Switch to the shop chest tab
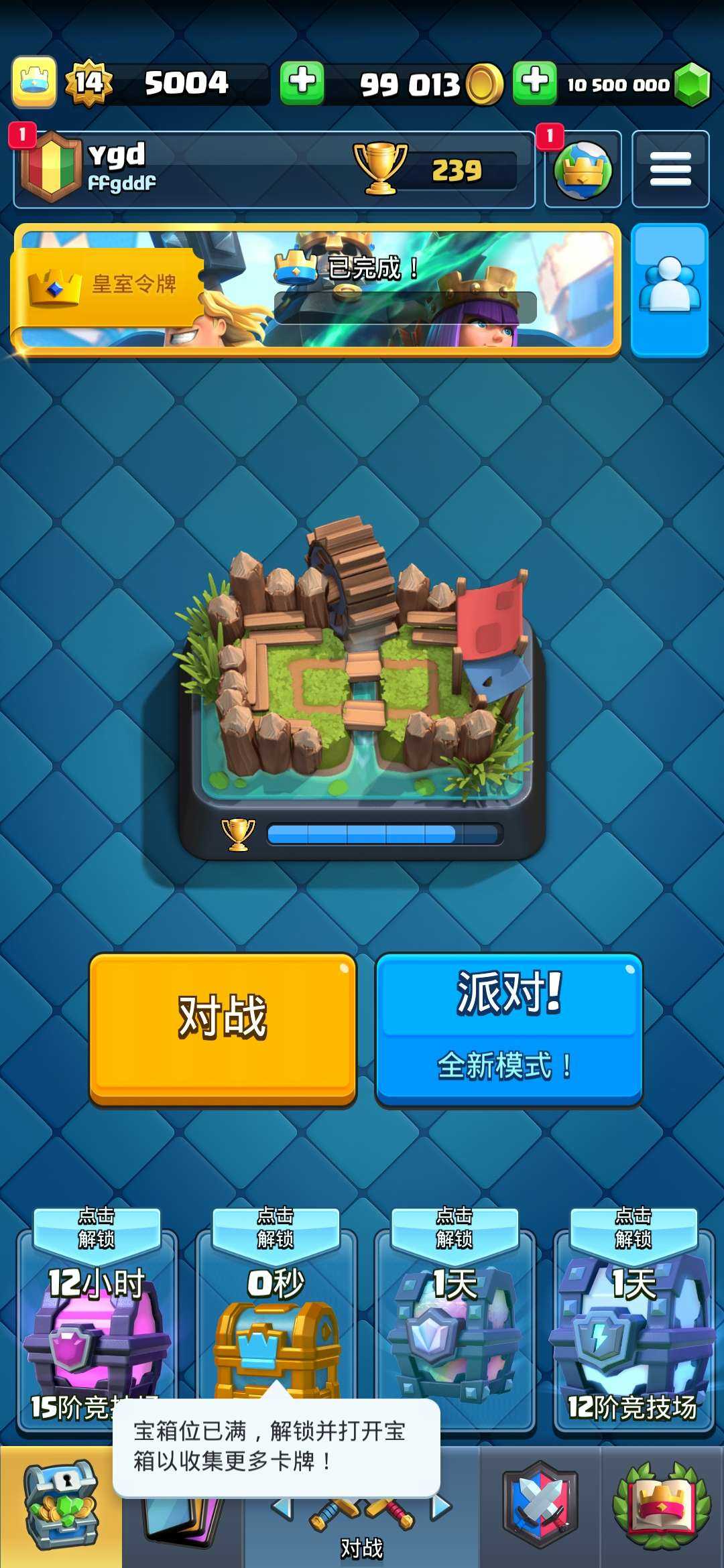Image resolution: width=724 pixels, height=1568 pixels. (60, 1508)
